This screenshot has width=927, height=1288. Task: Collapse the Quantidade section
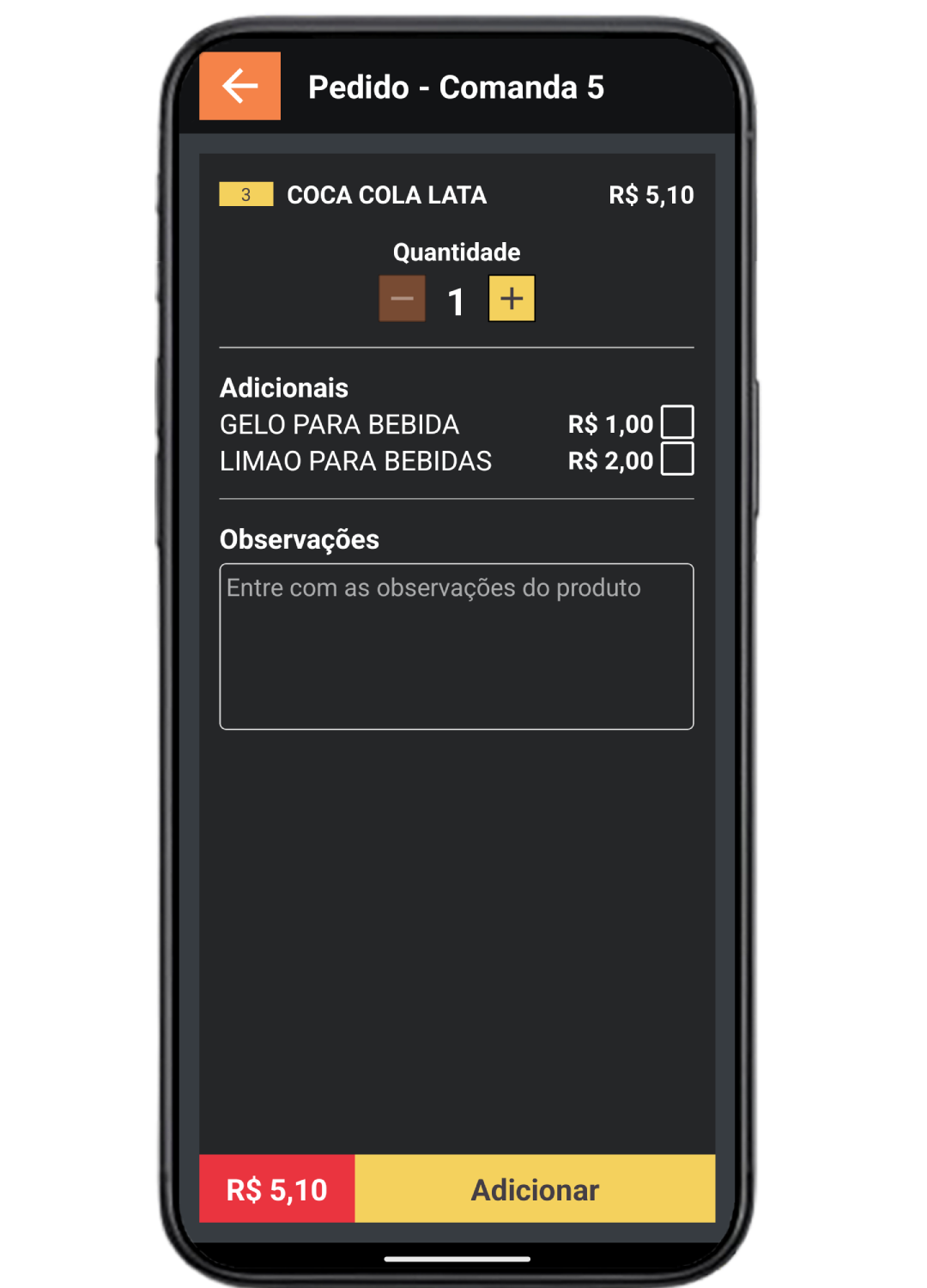(x=456, y=252)
